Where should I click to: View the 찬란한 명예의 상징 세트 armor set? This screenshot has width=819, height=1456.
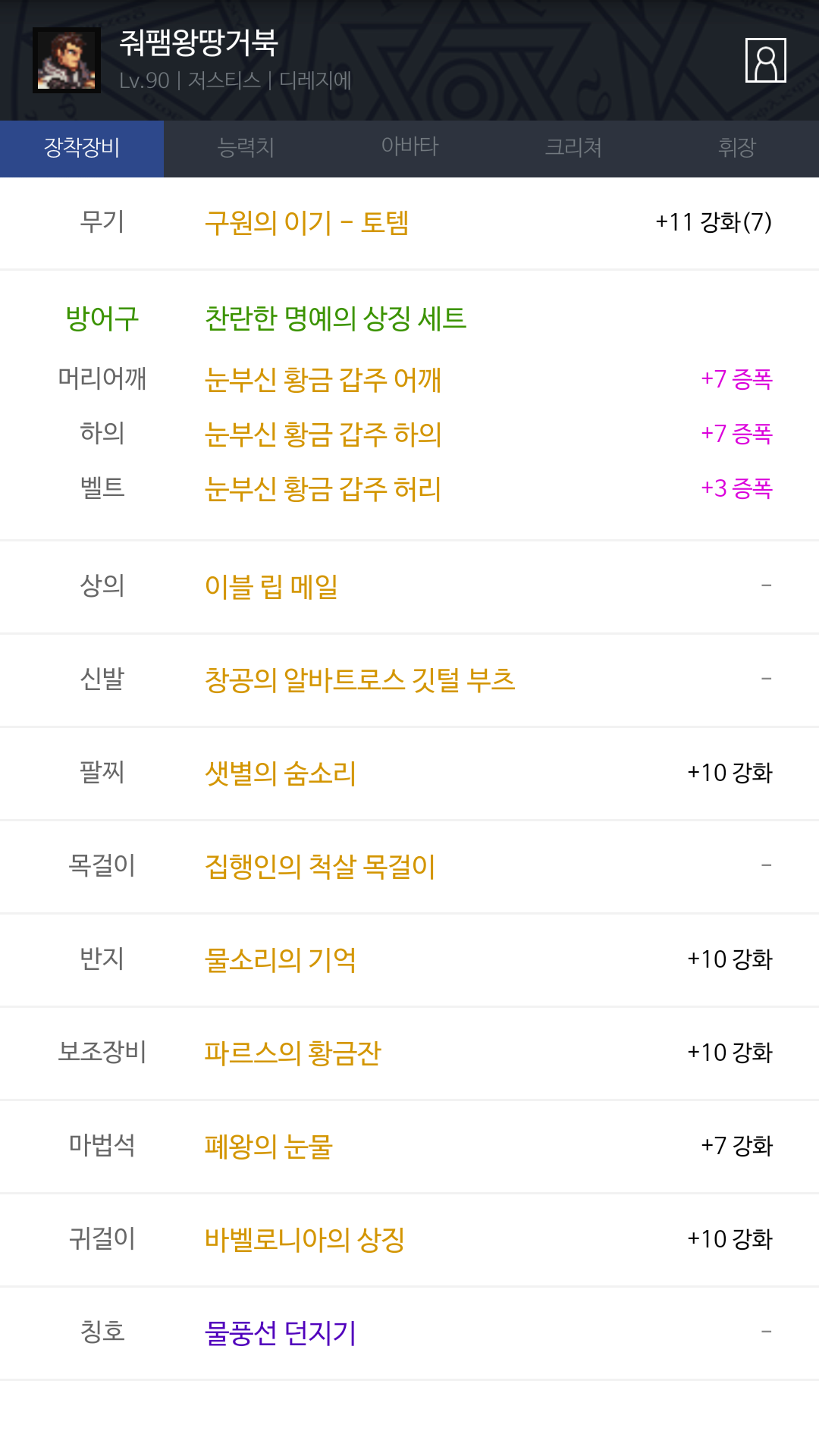(x=335, y=318)
